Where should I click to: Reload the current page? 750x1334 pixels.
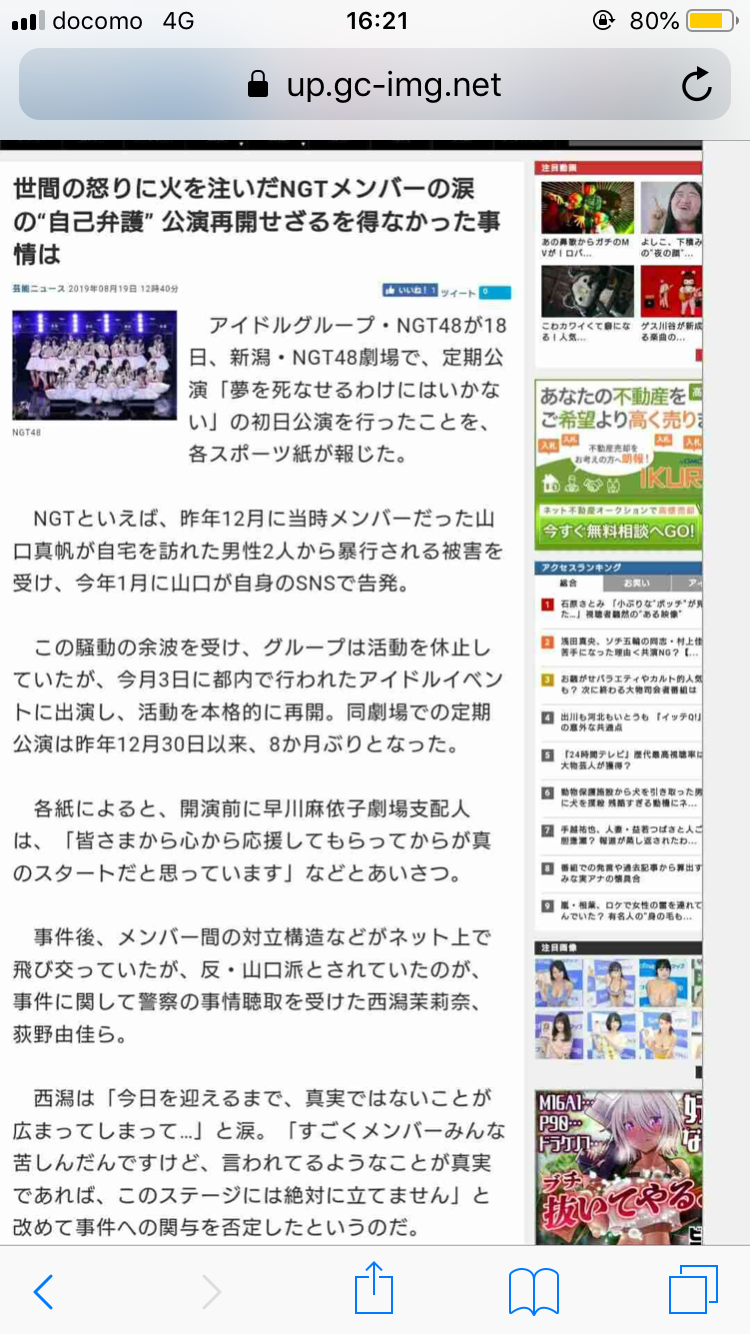click(696, 85)
